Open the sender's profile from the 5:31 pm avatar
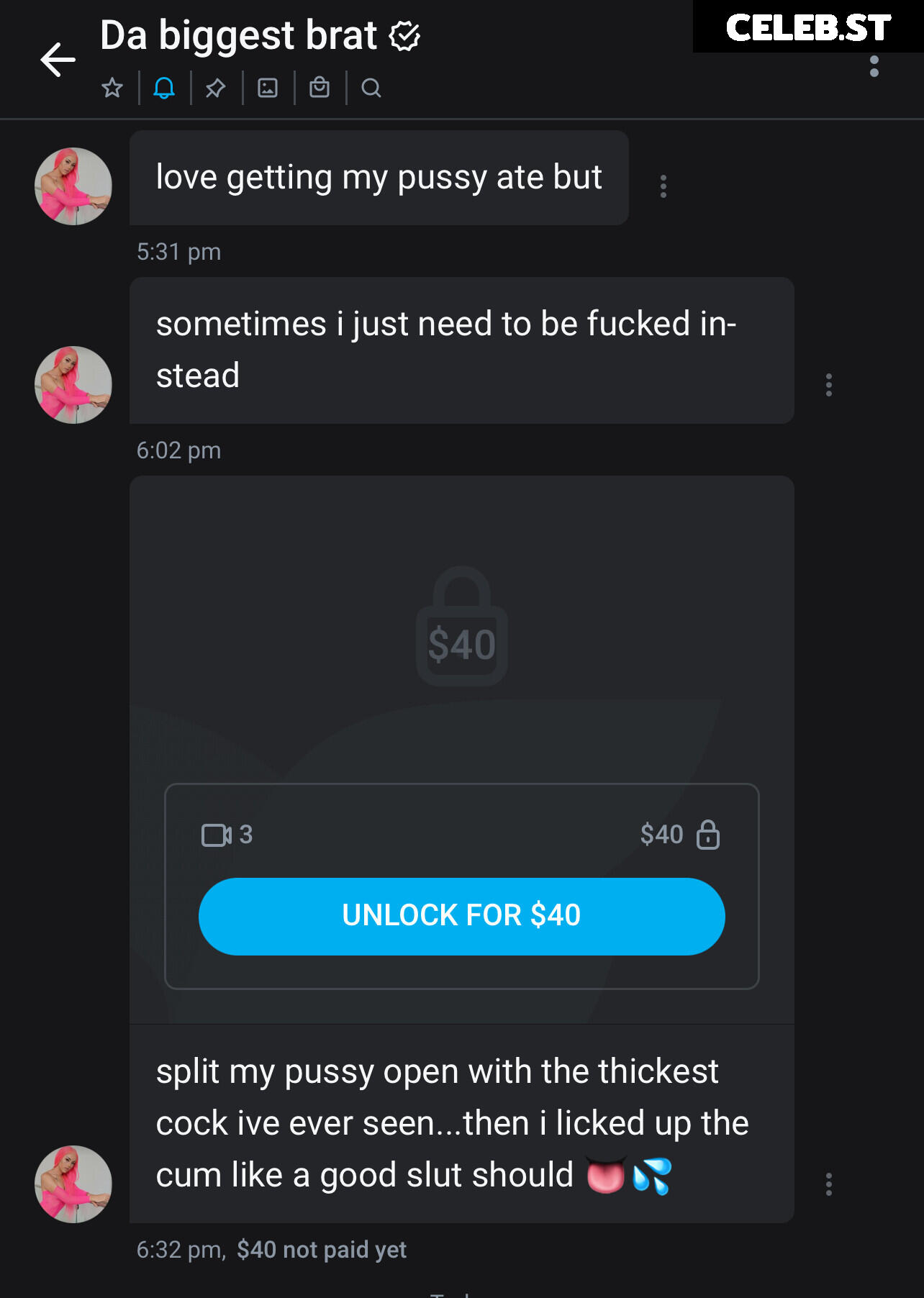The width and height of the screenshot is (924, 1298). click(73, 186)
